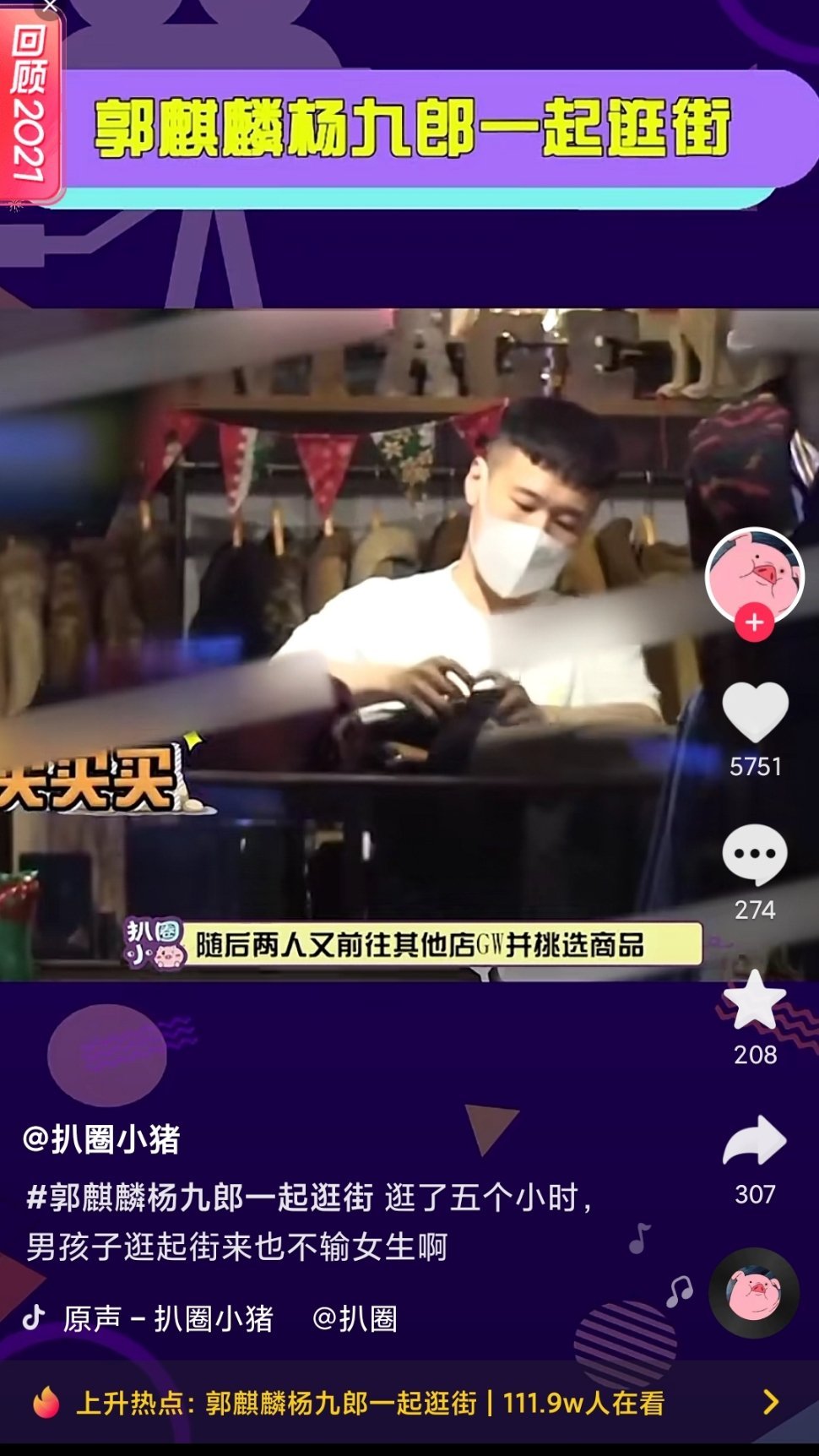The height and width of the screenshot is (1456, 819).
Task: Like this video with the heart icon
Action: pyautogui.click(x=755, y=713)
